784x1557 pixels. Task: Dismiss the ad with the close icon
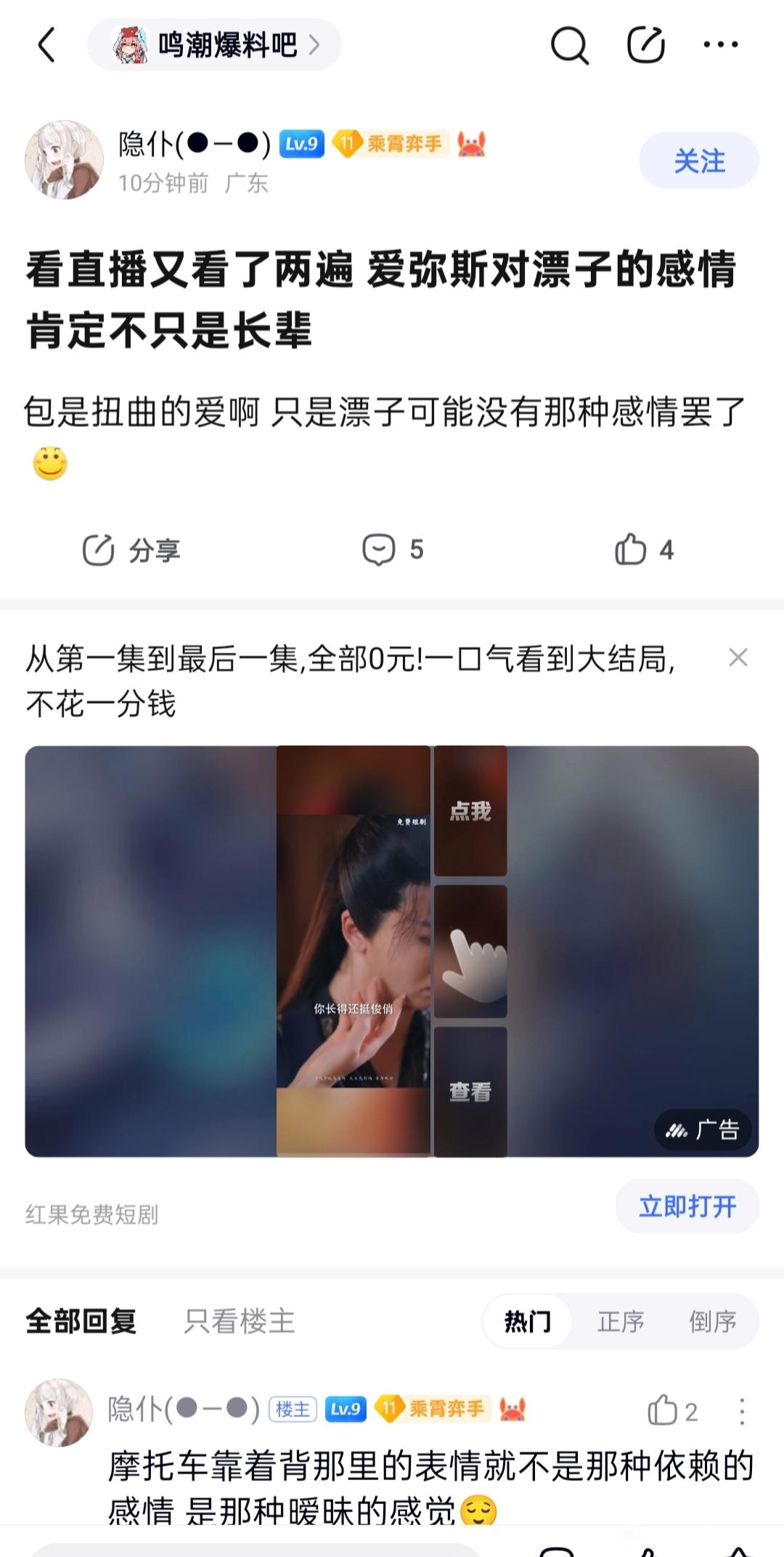738,658
